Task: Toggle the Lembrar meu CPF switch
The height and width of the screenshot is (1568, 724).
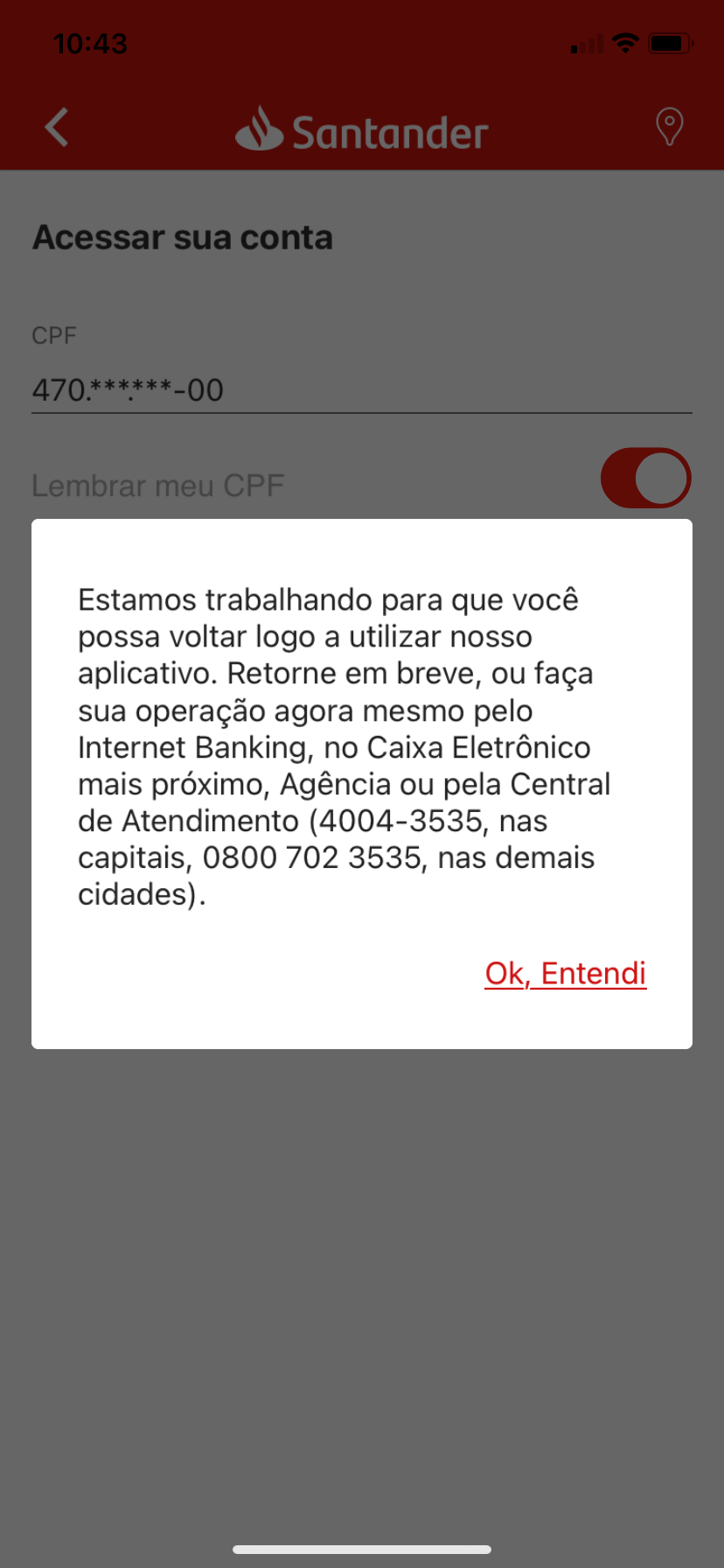Action: click(645, 479)
